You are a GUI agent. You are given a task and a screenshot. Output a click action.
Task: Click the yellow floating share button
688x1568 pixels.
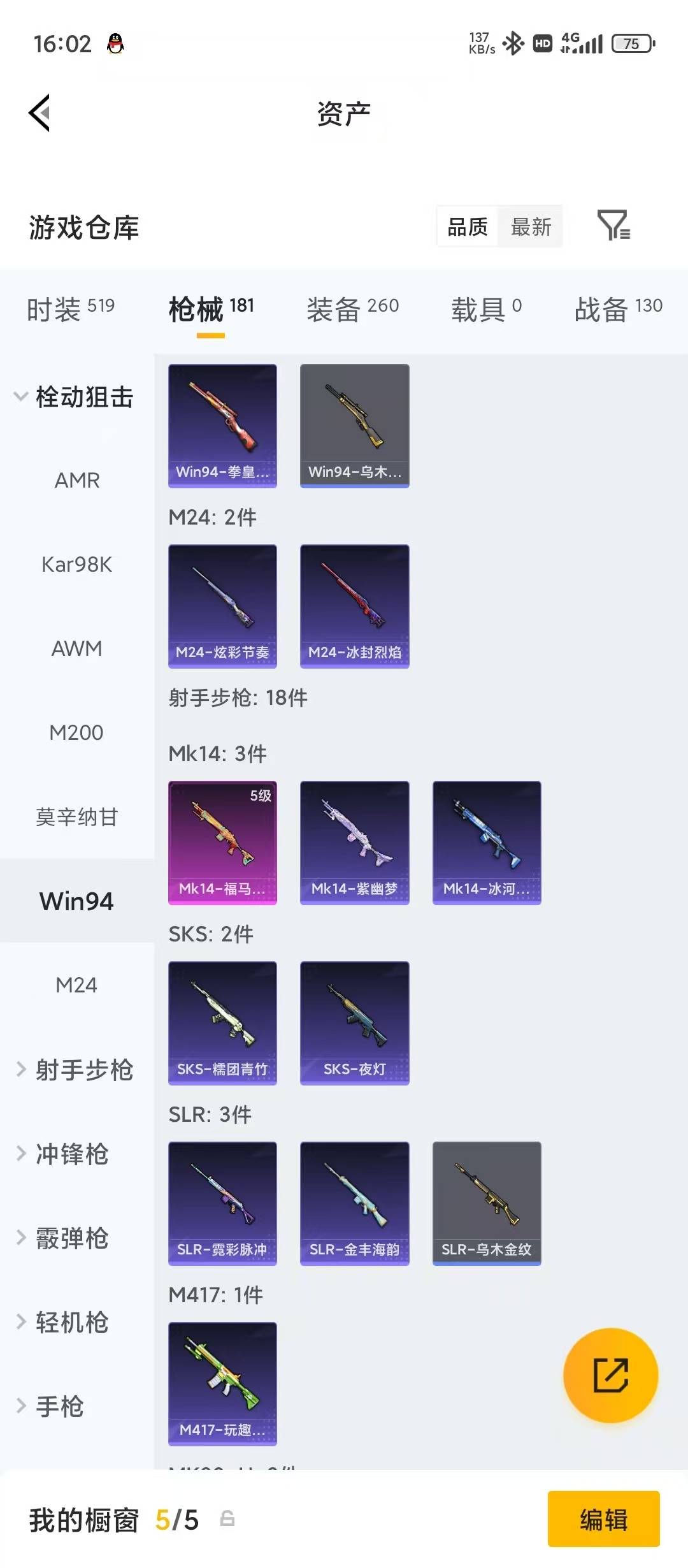click(610, 1376)
